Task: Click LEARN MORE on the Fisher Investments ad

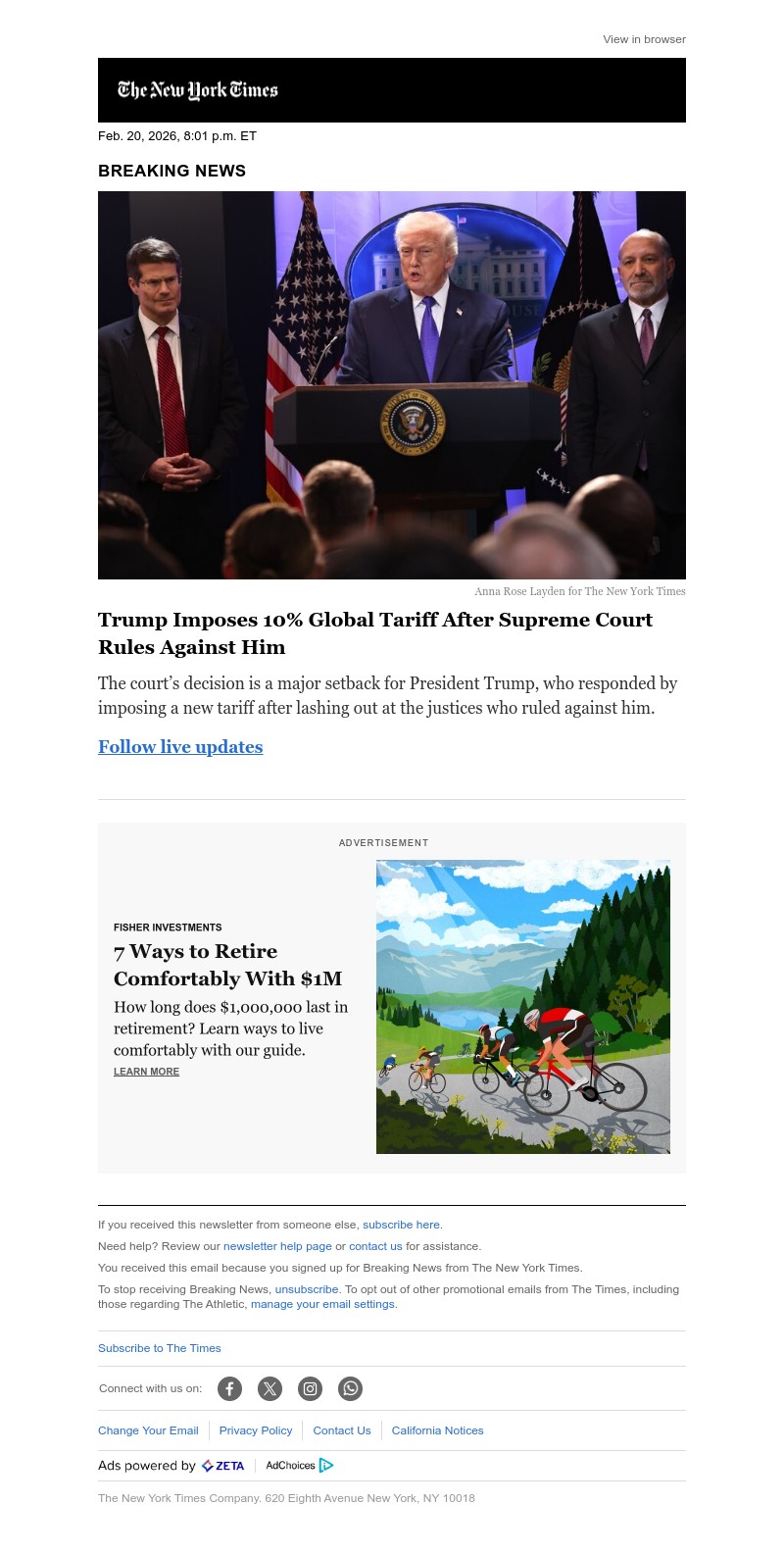Action: click(x=146, y=1072)
